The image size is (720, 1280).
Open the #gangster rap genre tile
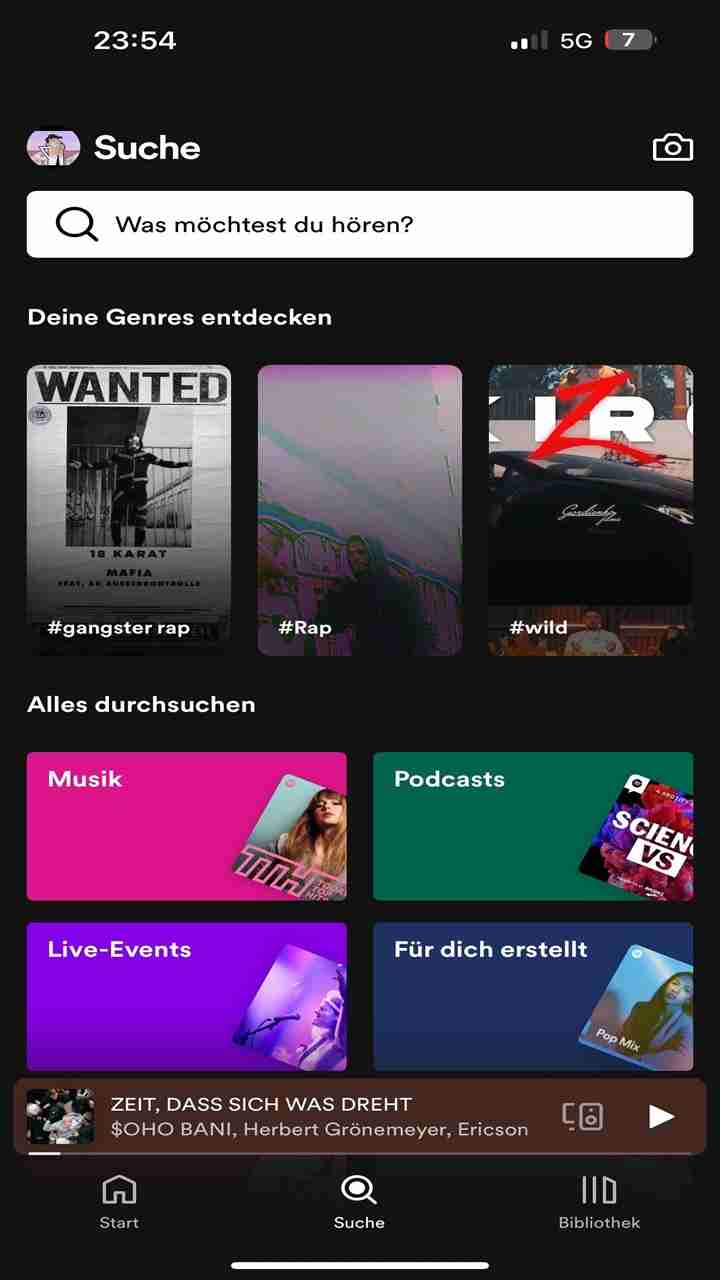click(x=129, y=510)
